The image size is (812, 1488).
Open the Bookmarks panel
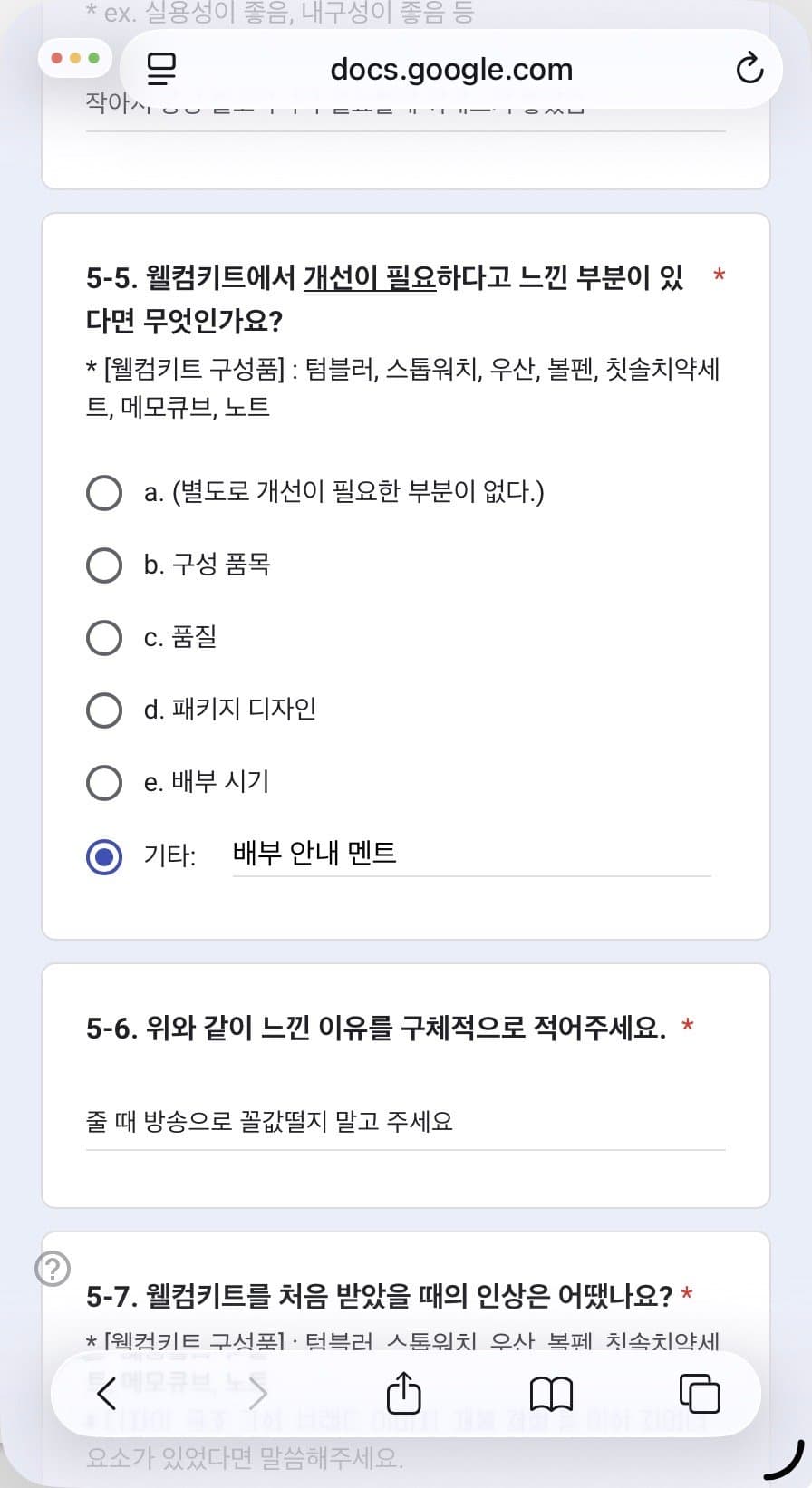[553, 1393]
